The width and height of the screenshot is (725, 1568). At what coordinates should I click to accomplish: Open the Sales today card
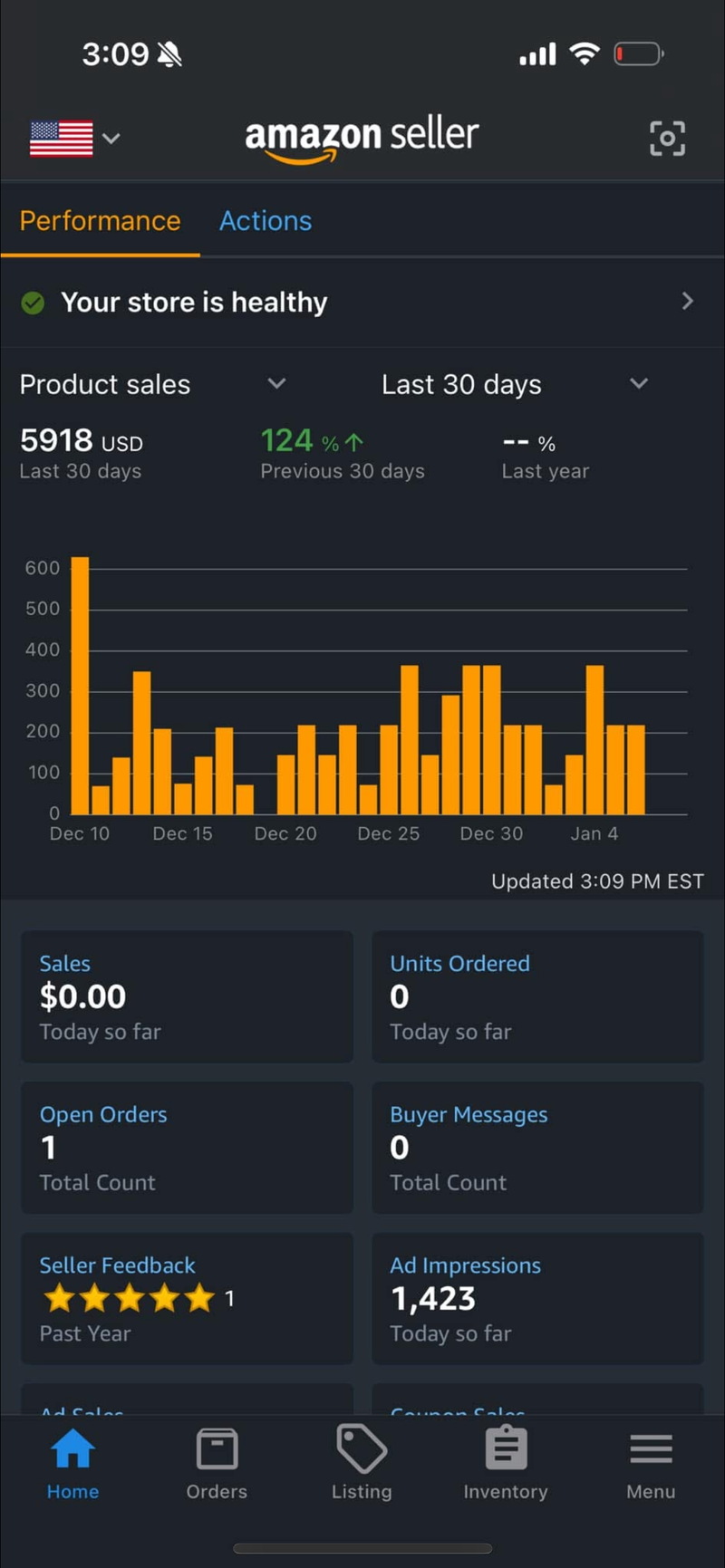[x=187, y=996]
